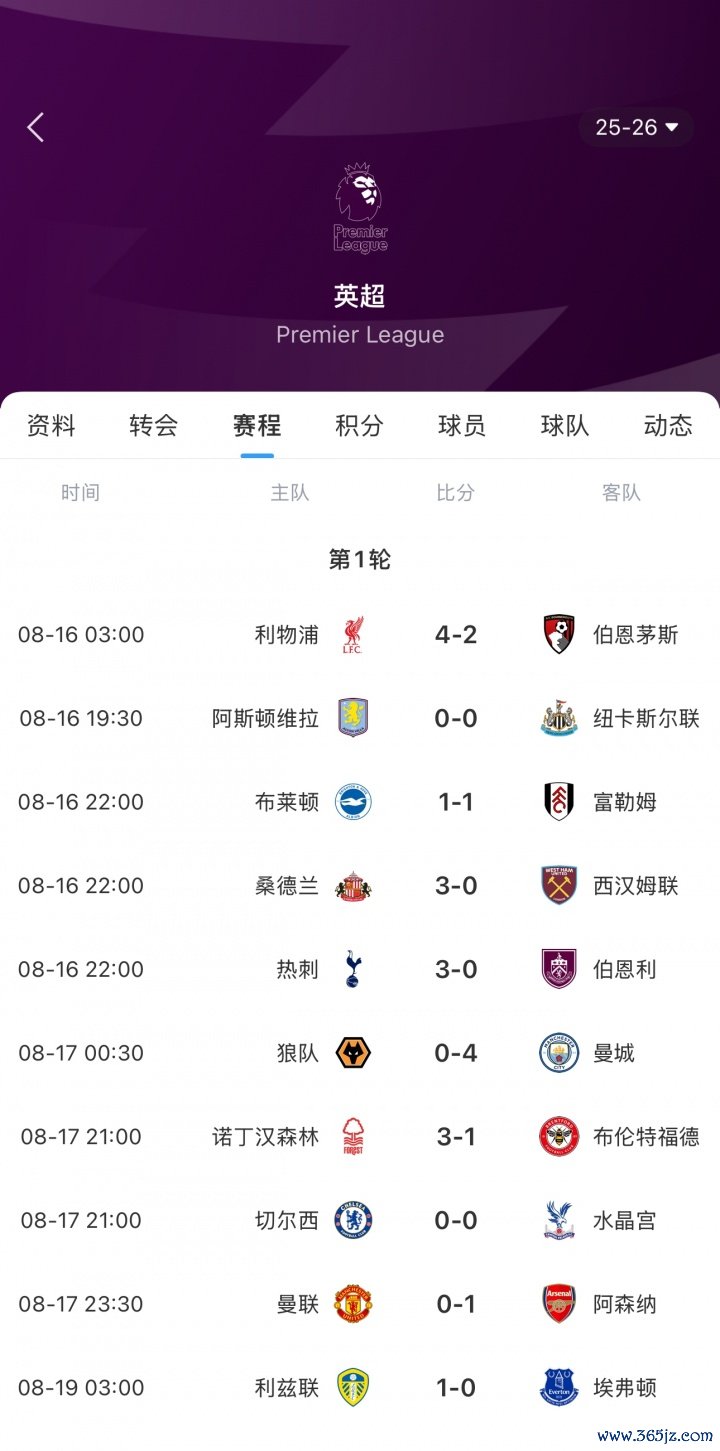Open the 狼队 vs 曼城 match
Image resolution: width=720 pixels, height=1451 pixels.
[x=360, y=1053]
